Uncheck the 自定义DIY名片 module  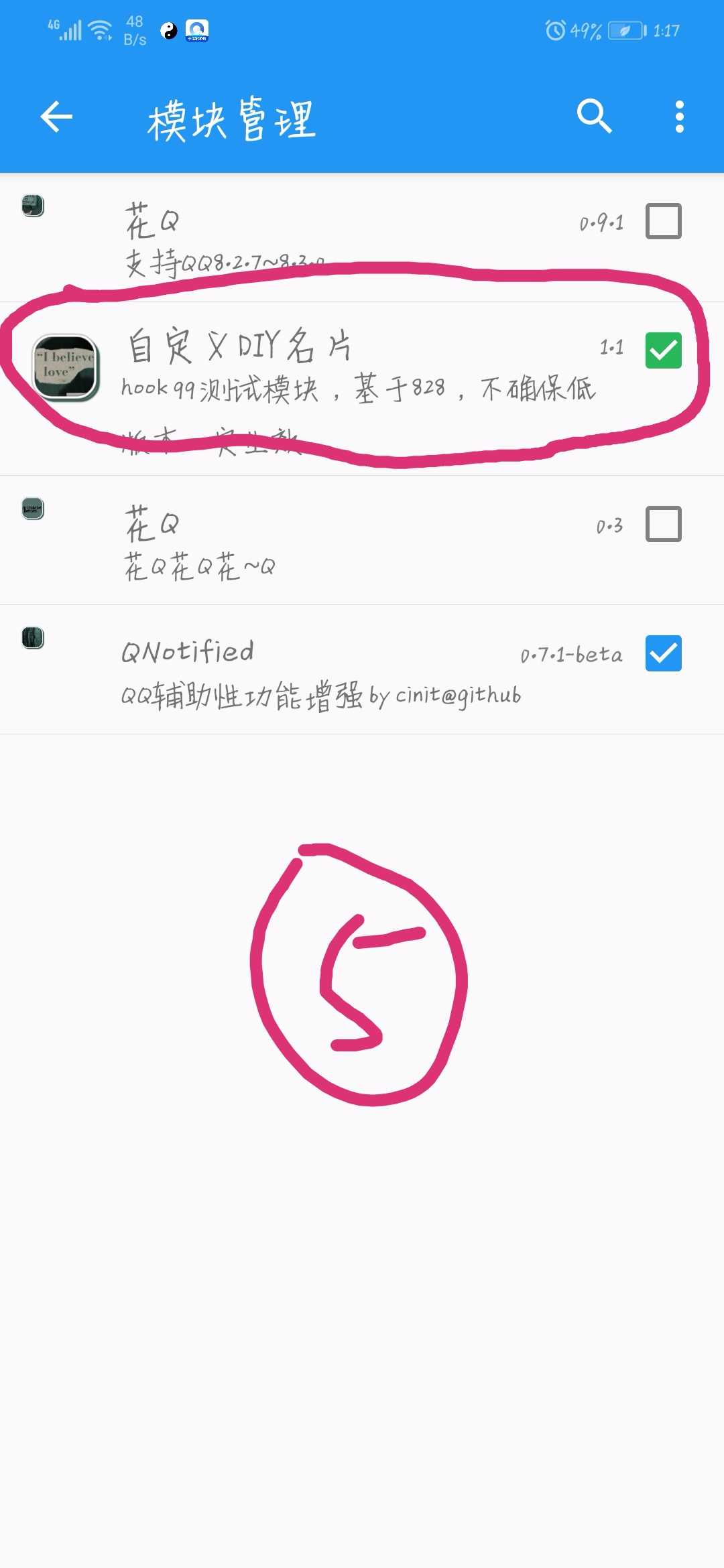[x=663, y=350]
